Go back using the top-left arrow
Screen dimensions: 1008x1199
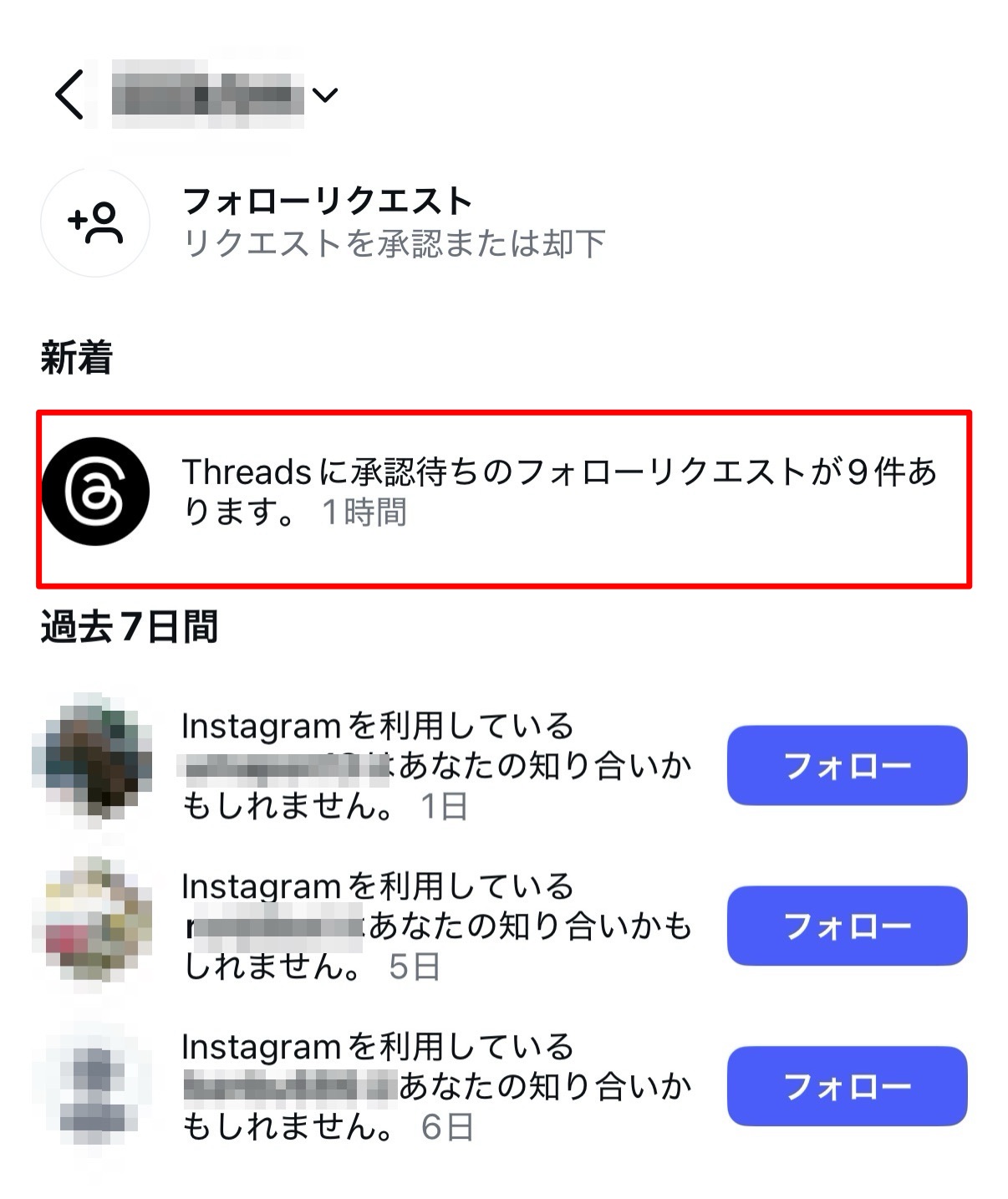coord(69,94)
